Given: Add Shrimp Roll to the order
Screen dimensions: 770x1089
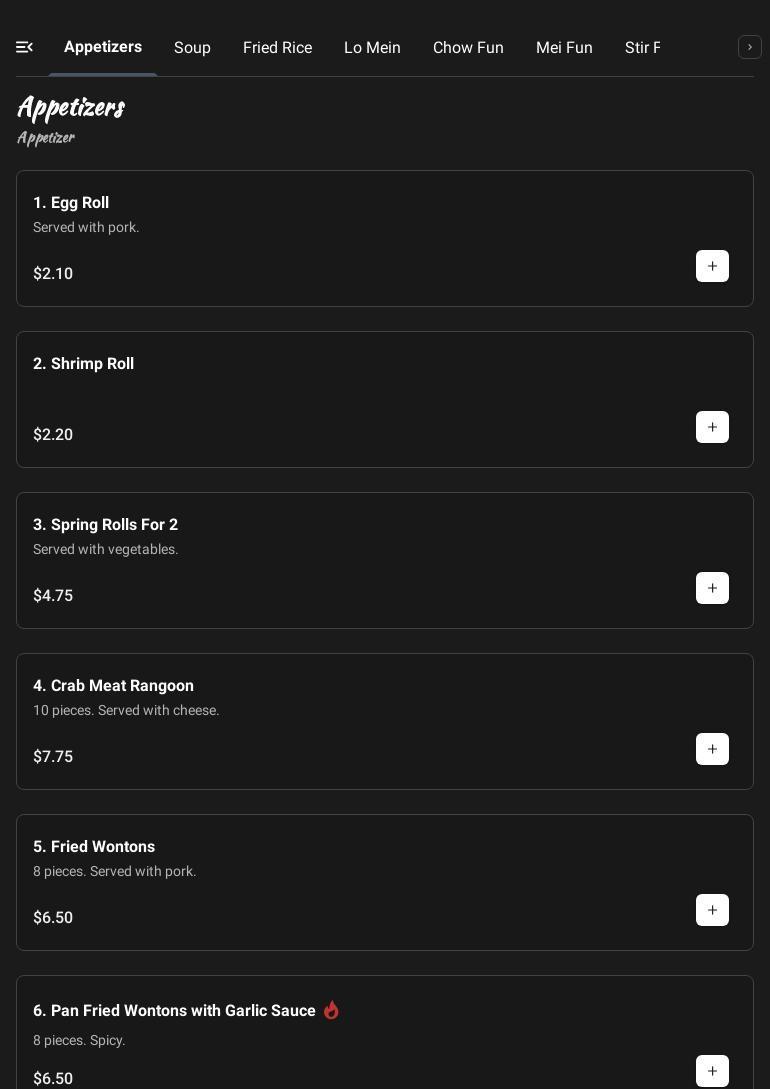Looking at the screenshot, I should point(712,427).
